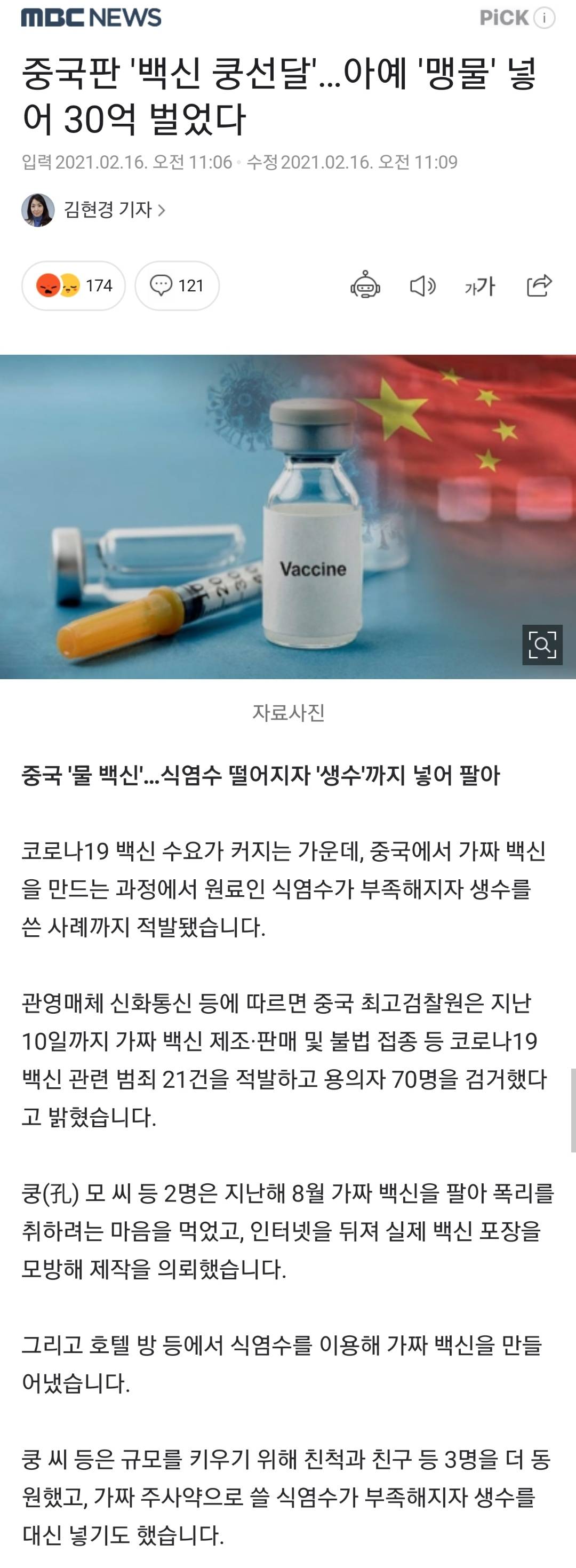The width and height of the screenshot is (576, 1568).
Task: Open reporter 김현경 기자 profile
Action: pos(108,210)
